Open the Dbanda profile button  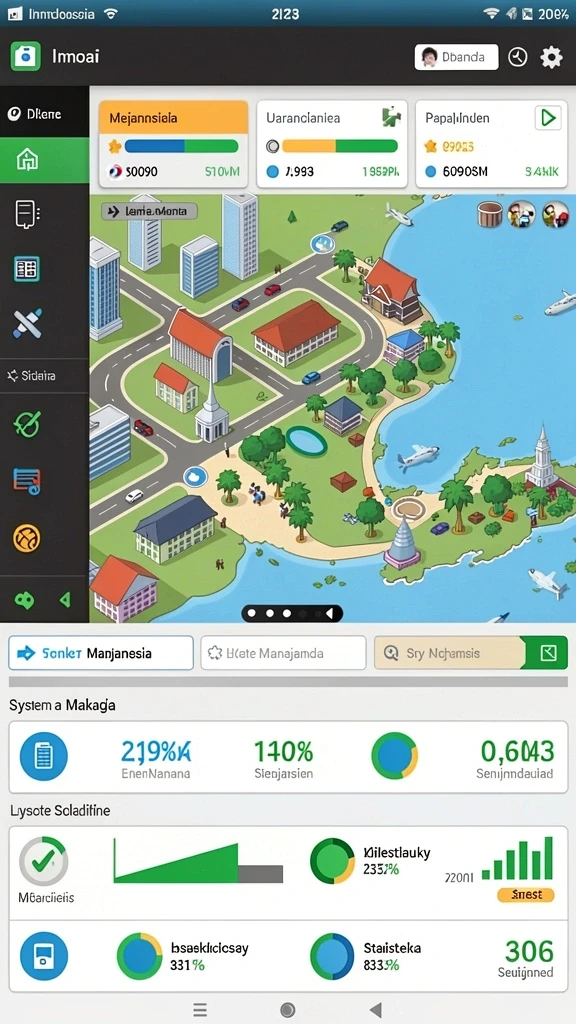tap(456, 57)
